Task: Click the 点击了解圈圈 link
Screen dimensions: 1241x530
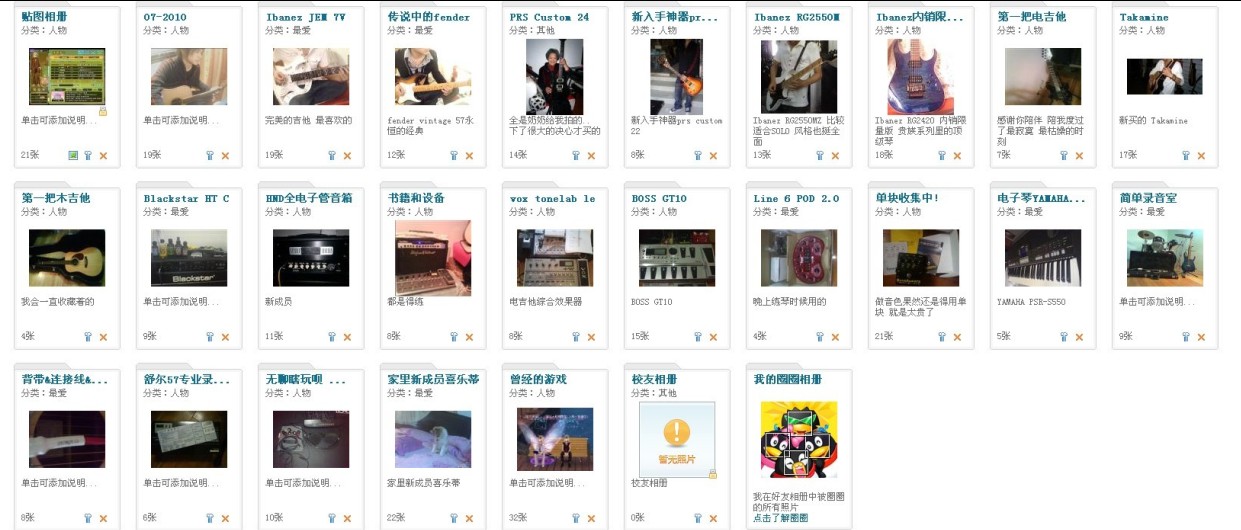Action: point(780,518)
